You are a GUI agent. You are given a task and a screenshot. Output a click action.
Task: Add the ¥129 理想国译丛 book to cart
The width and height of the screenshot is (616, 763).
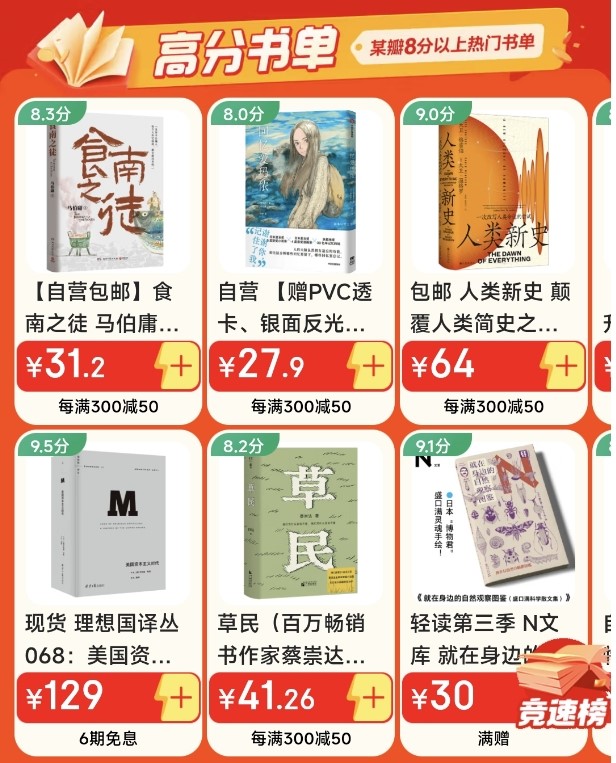pos(178,696)
